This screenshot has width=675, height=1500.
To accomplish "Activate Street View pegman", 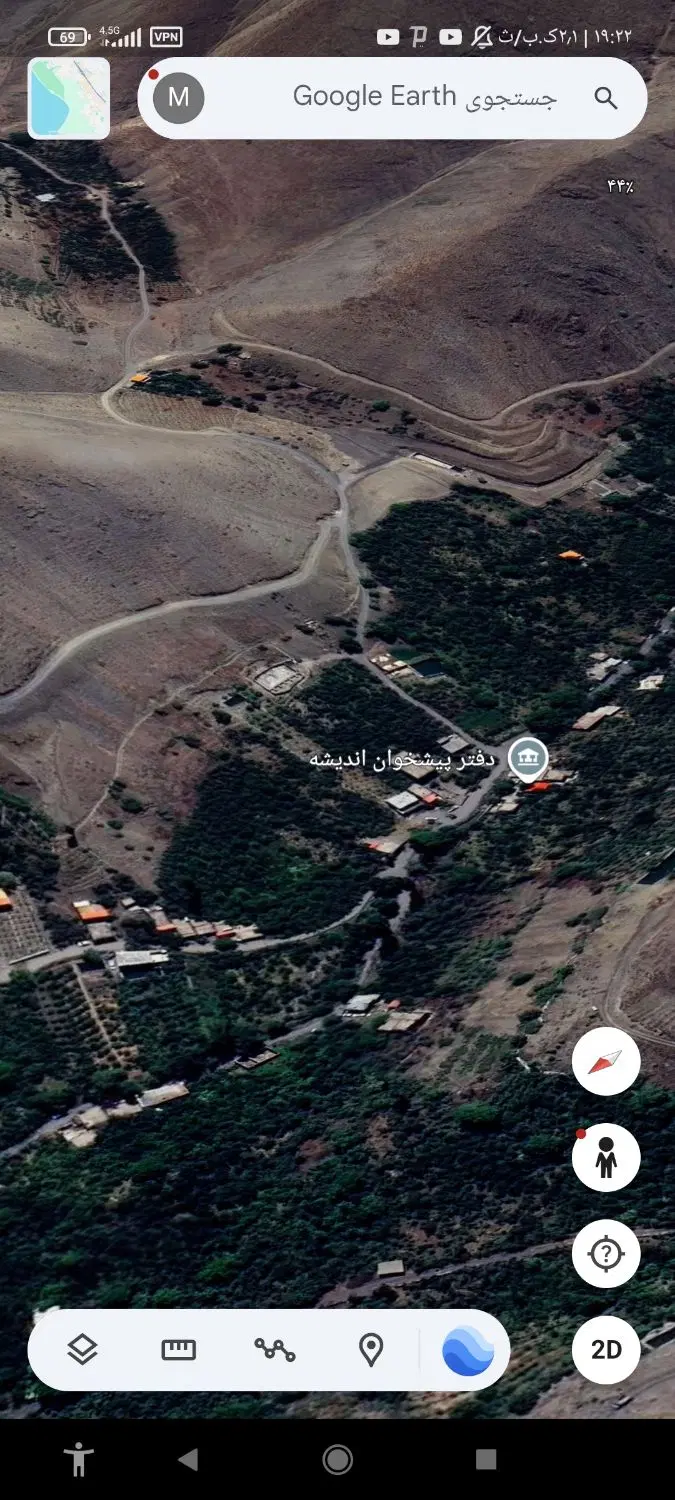I will [x=606, y=1157].
